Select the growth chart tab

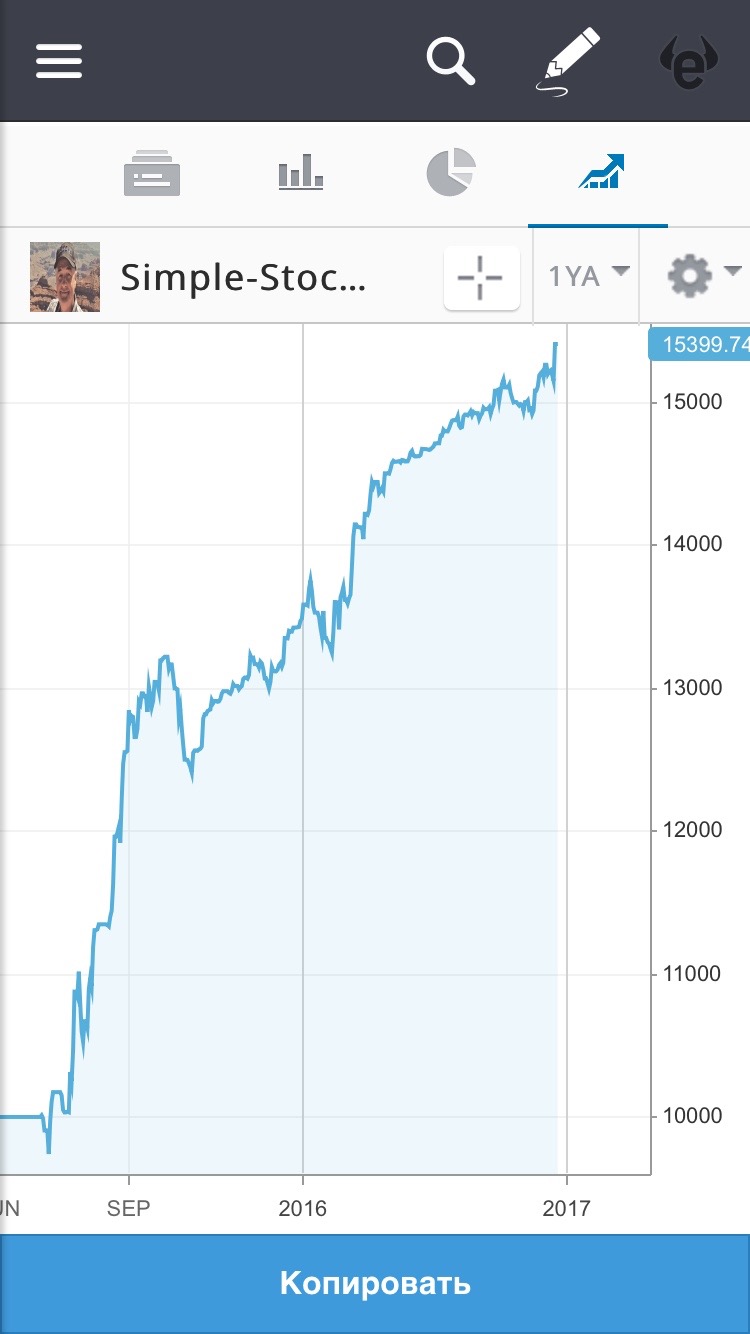pyautogui.click(x=601, y=173)
